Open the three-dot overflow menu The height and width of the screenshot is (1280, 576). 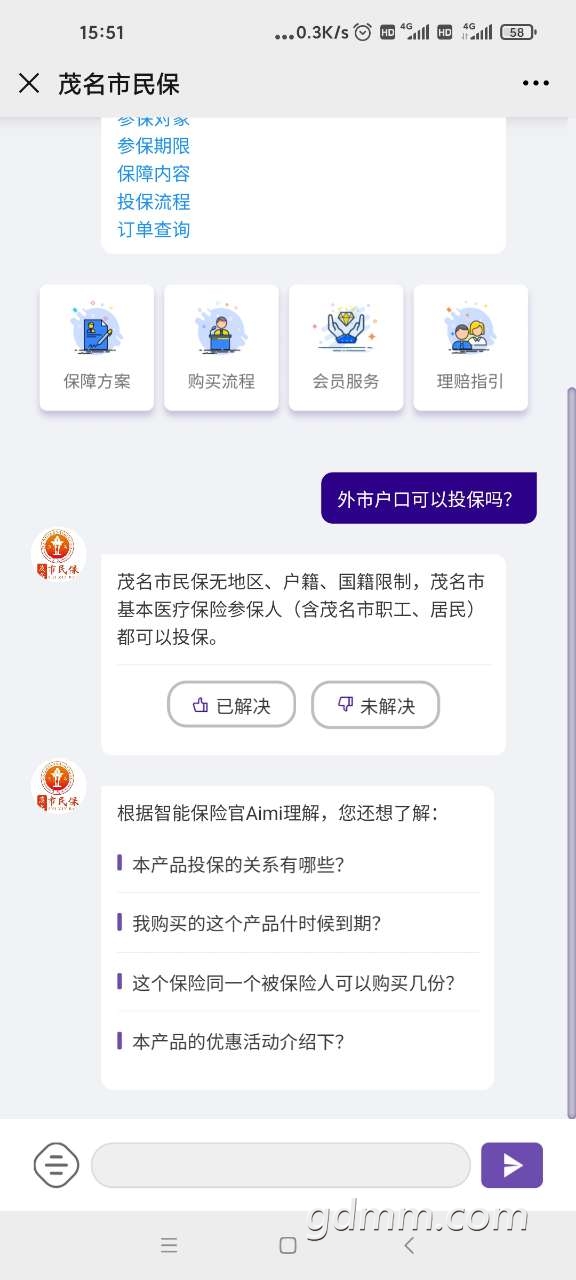click(x=536, y=83)
